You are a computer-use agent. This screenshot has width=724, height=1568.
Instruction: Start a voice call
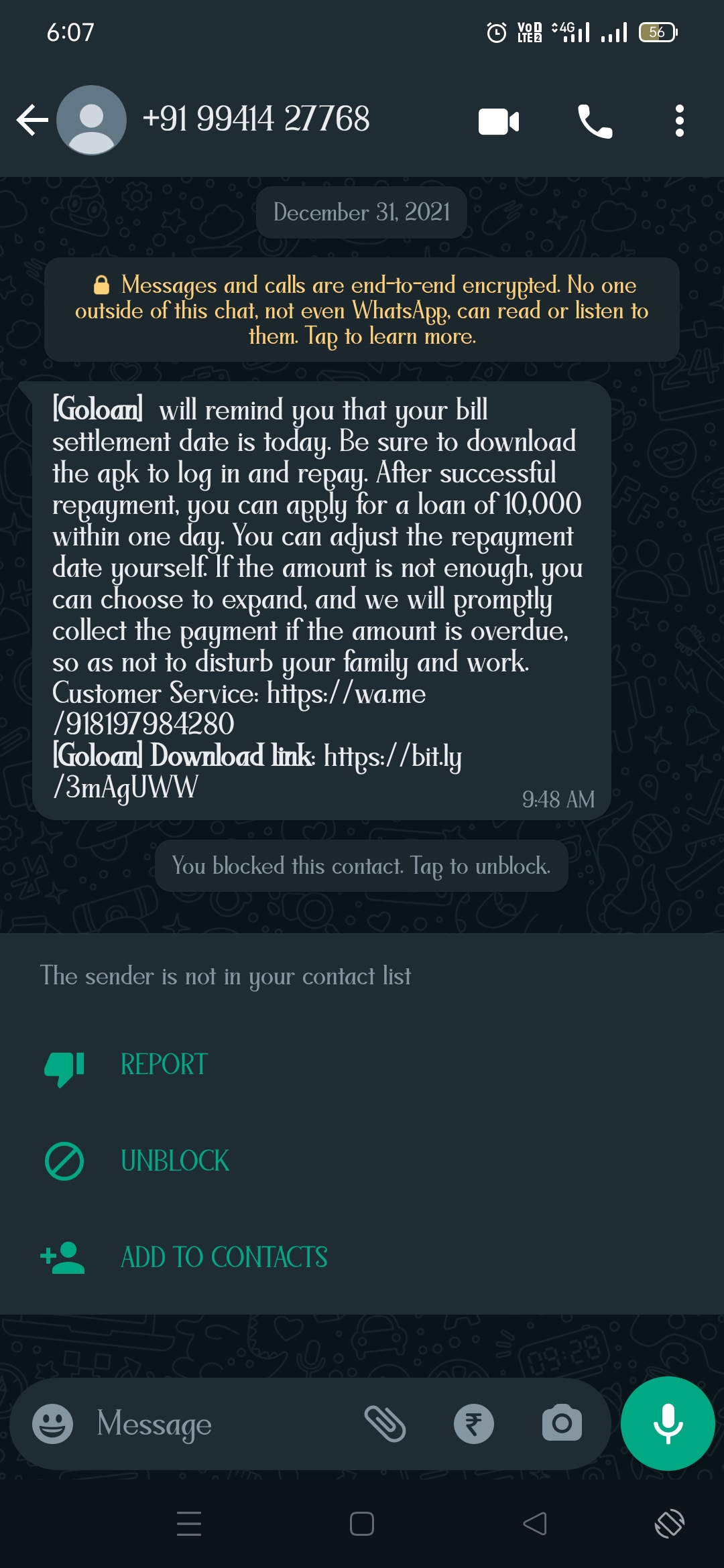[x=595, y=121]
